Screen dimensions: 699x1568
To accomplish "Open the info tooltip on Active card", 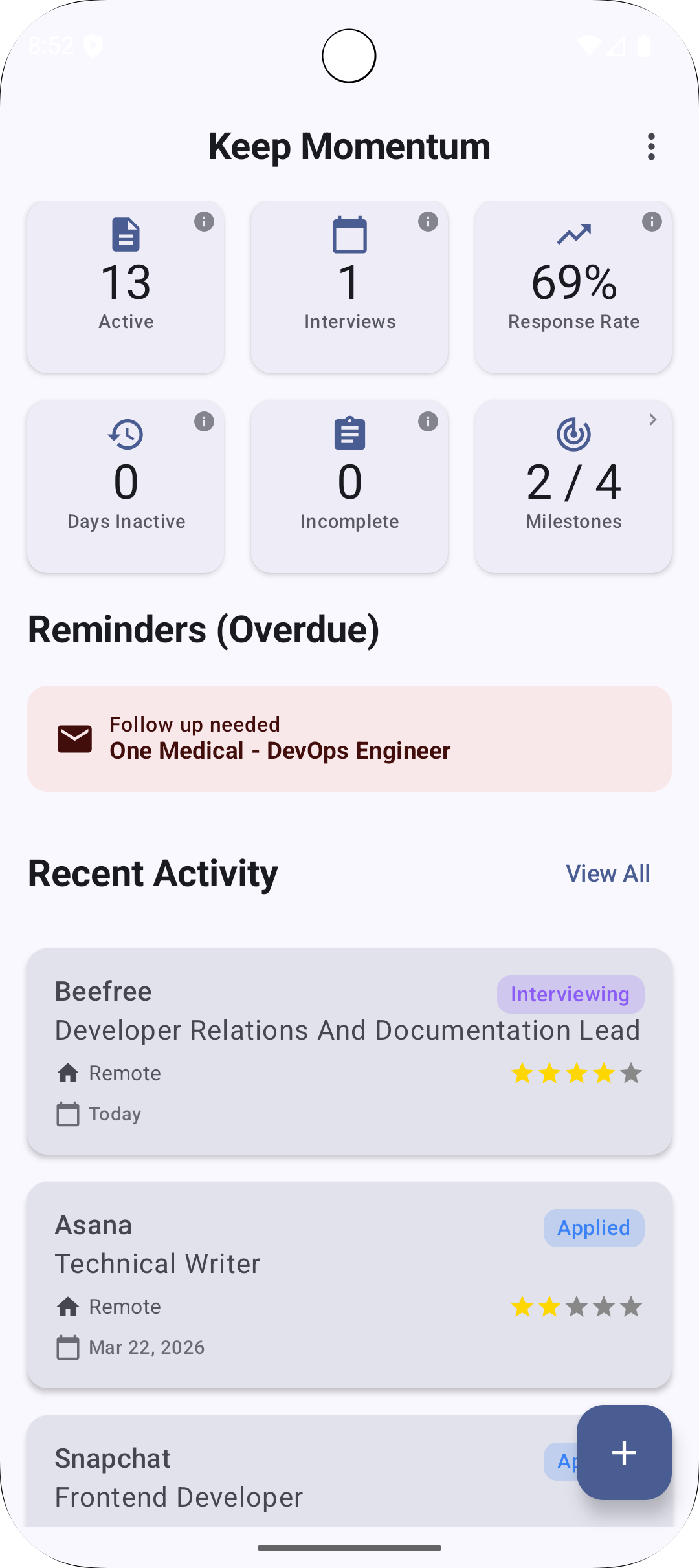I will 205,222.
